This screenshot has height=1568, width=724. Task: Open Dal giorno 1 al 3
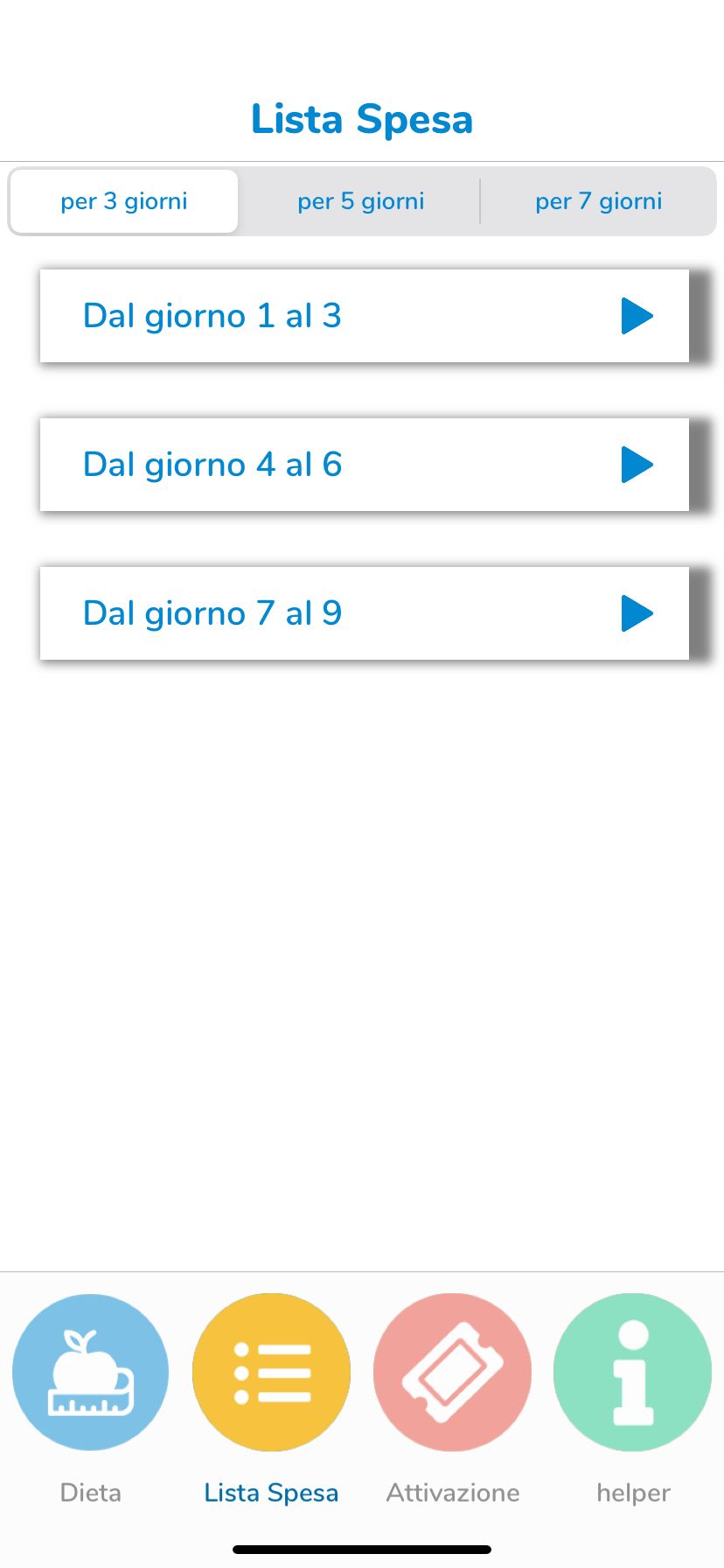pyautogui.click(x=365, y=316)
